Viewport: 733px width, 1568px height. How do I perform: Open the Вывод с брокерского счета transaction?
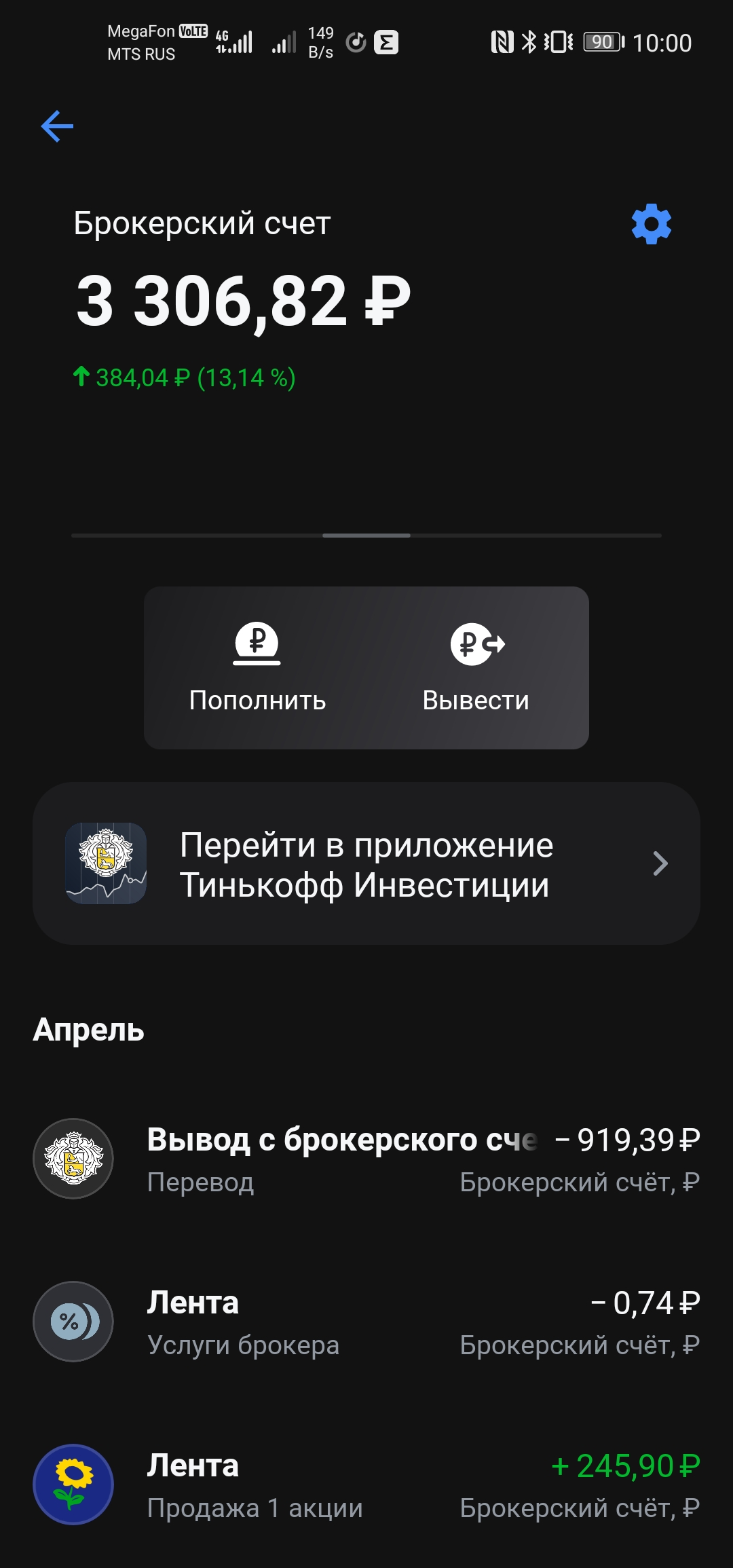(x=366, y=1159)
